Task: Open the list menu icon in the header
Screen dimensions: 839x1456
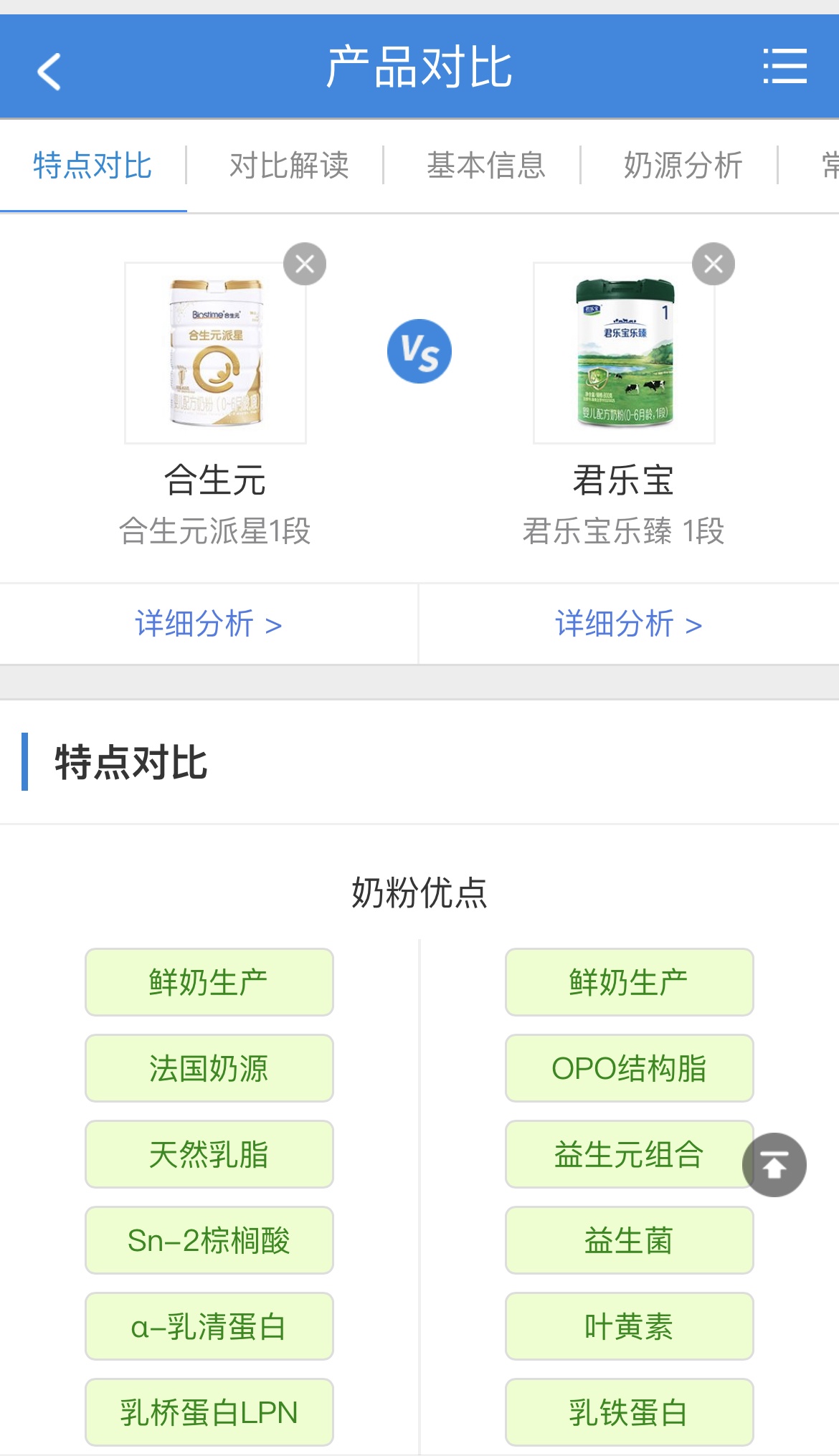Action: (785, 67)
